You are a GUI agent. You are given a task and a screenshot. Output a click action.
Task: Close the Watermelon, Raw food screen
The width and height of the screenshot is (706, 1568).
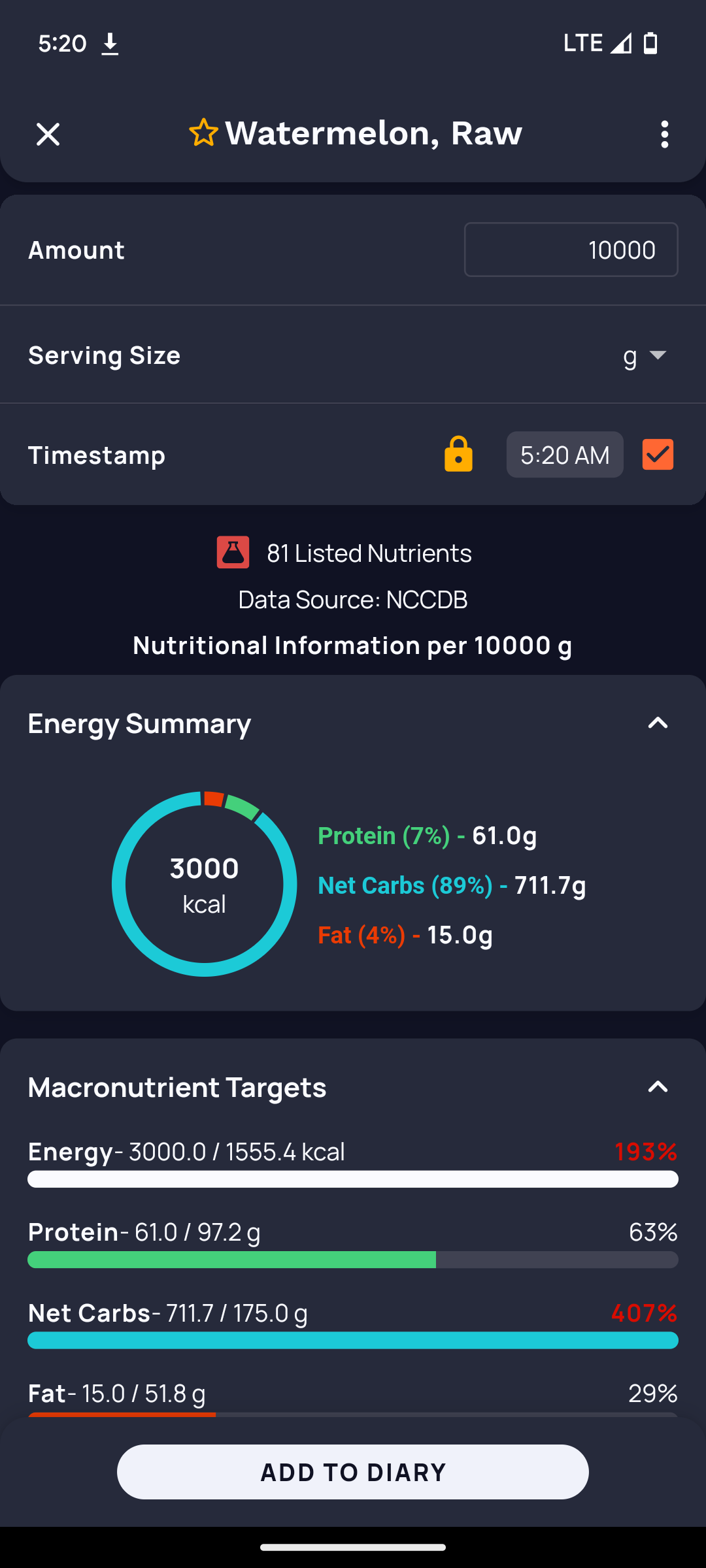point(48,135)
